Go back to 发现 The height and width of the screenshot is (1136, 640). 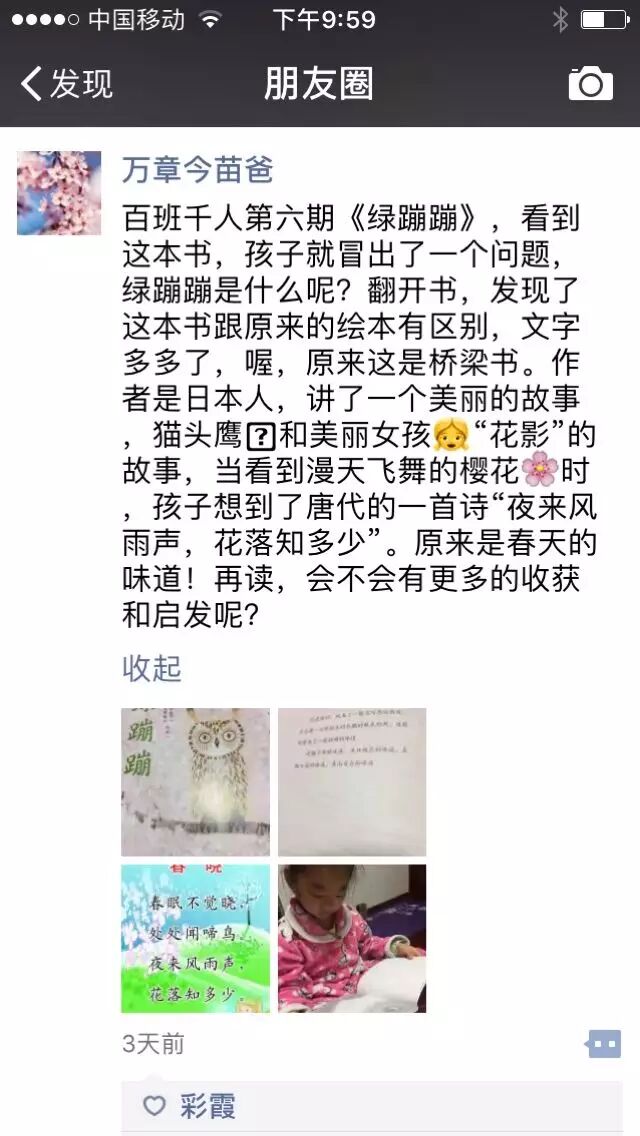tap(67, 84)
